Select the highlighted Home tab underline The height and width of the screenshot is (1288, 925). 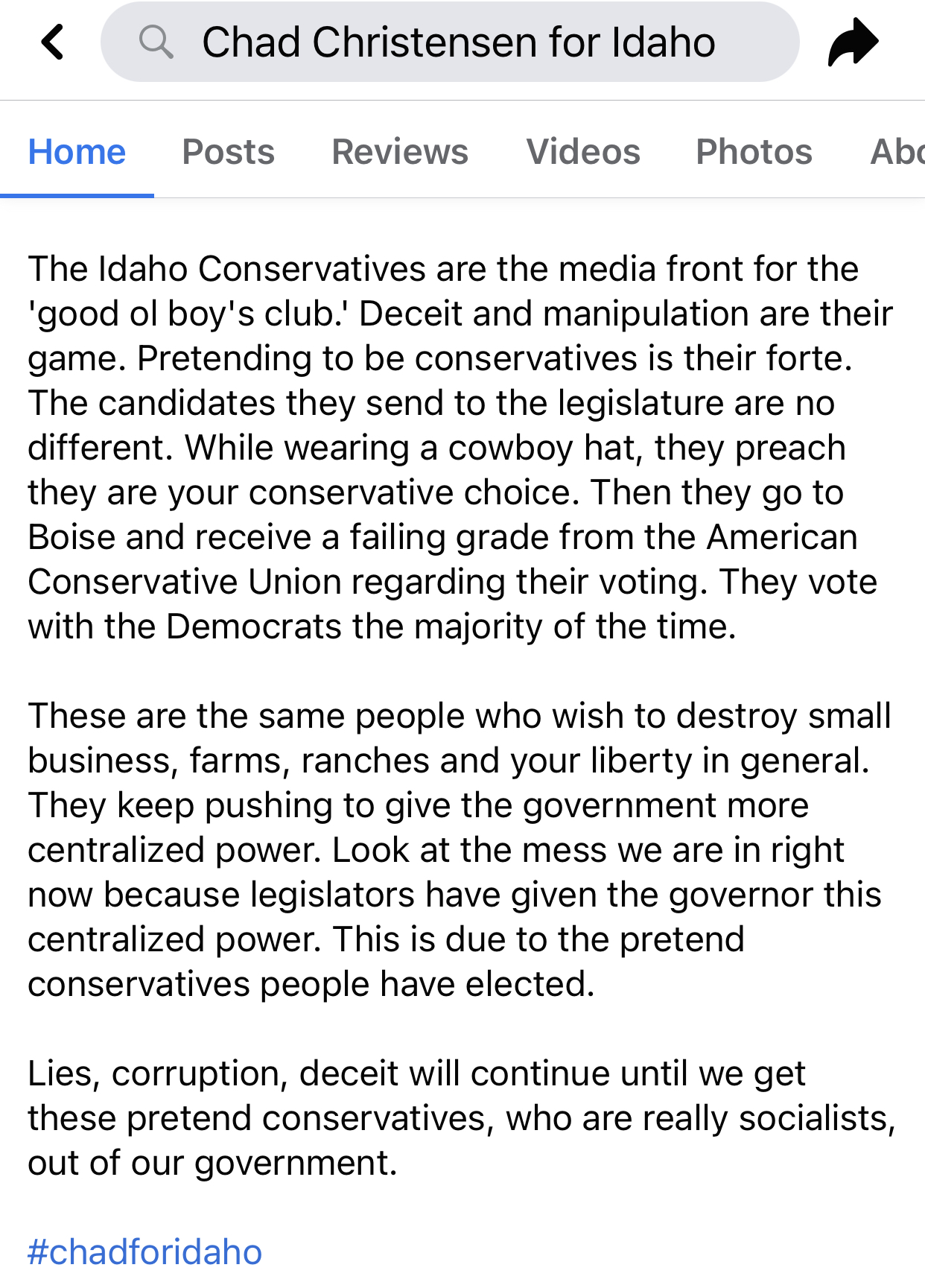coord(77,195)
